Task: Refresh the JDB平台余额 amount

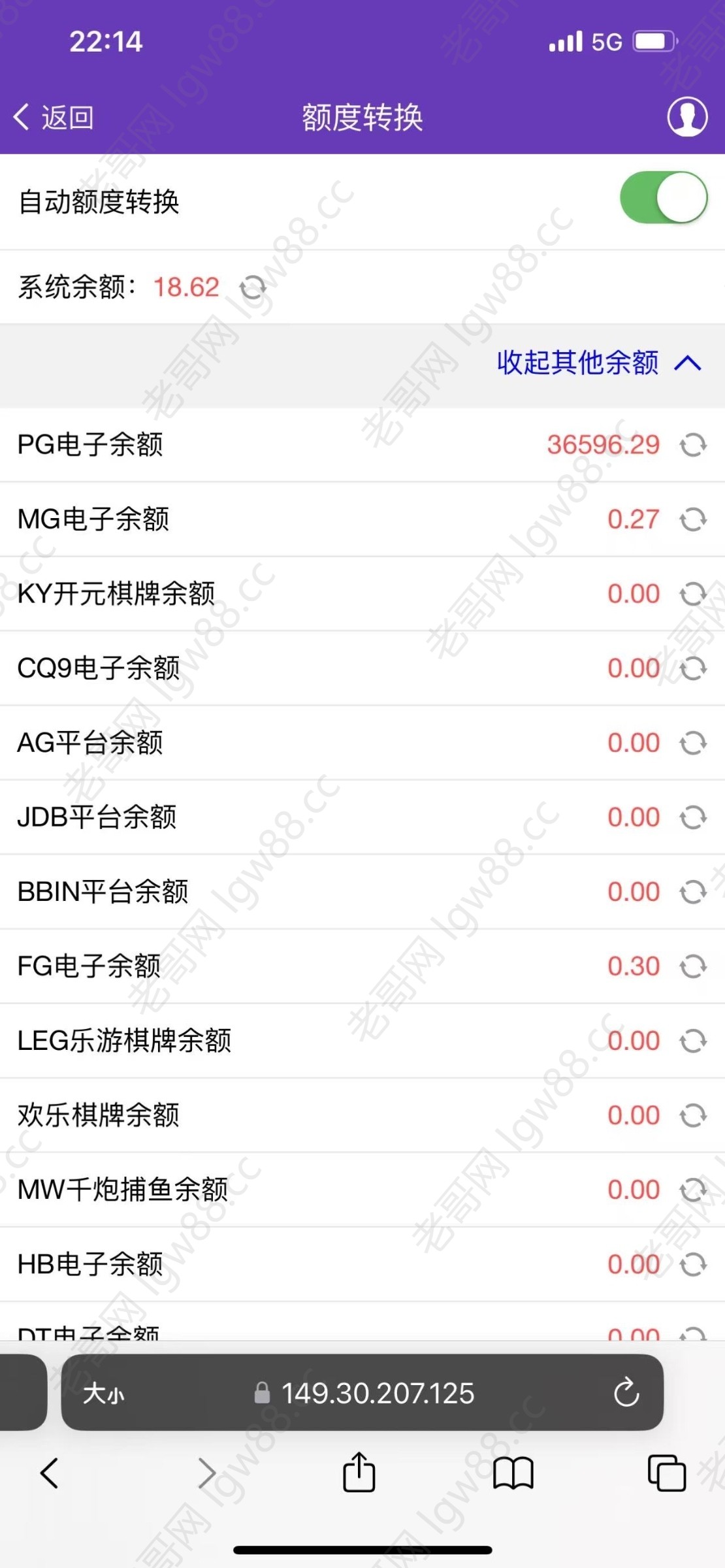Action: [x=693, y=818]
